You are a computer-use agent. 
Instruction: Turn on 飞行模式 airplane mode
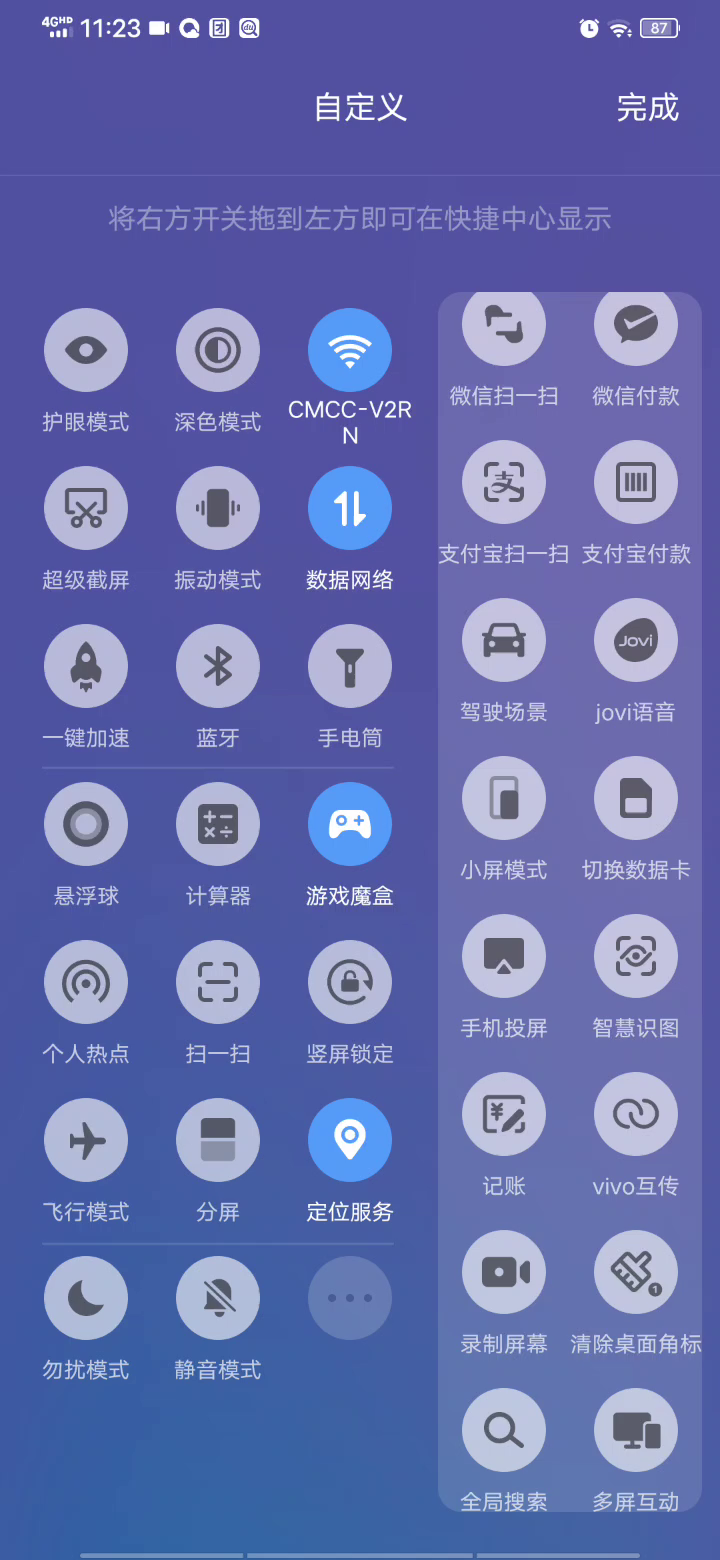[x=86, y=1140]
